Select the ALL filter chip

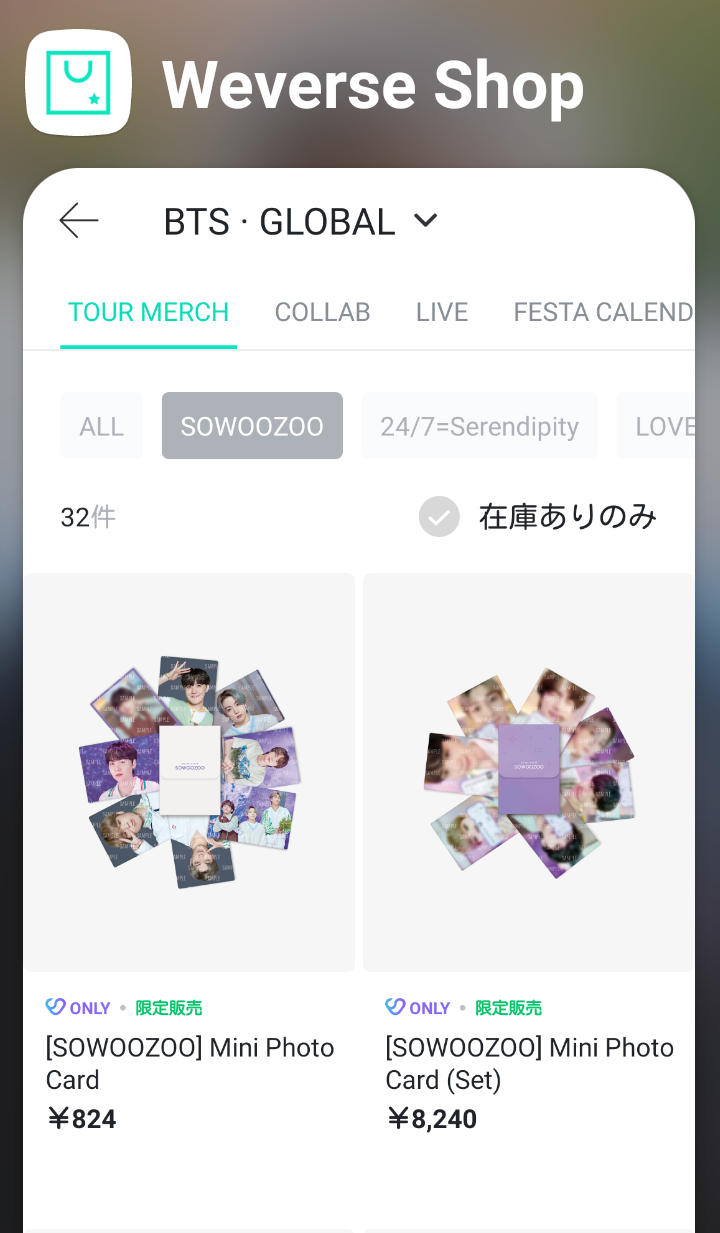[101, 426]
